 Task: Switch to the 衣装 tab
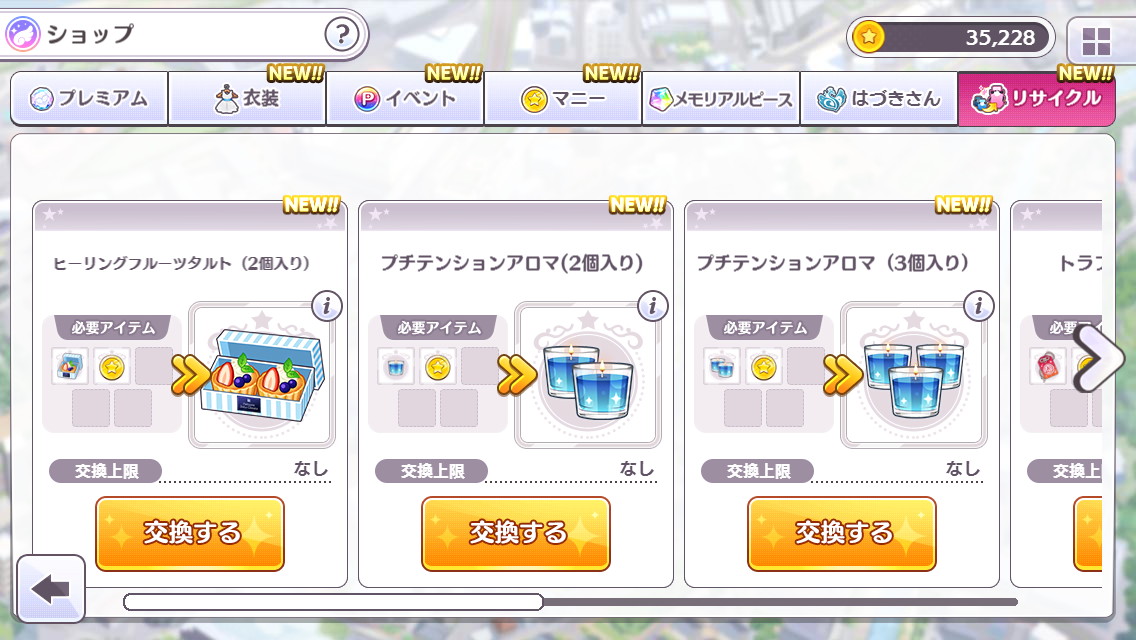pos(247,99)
